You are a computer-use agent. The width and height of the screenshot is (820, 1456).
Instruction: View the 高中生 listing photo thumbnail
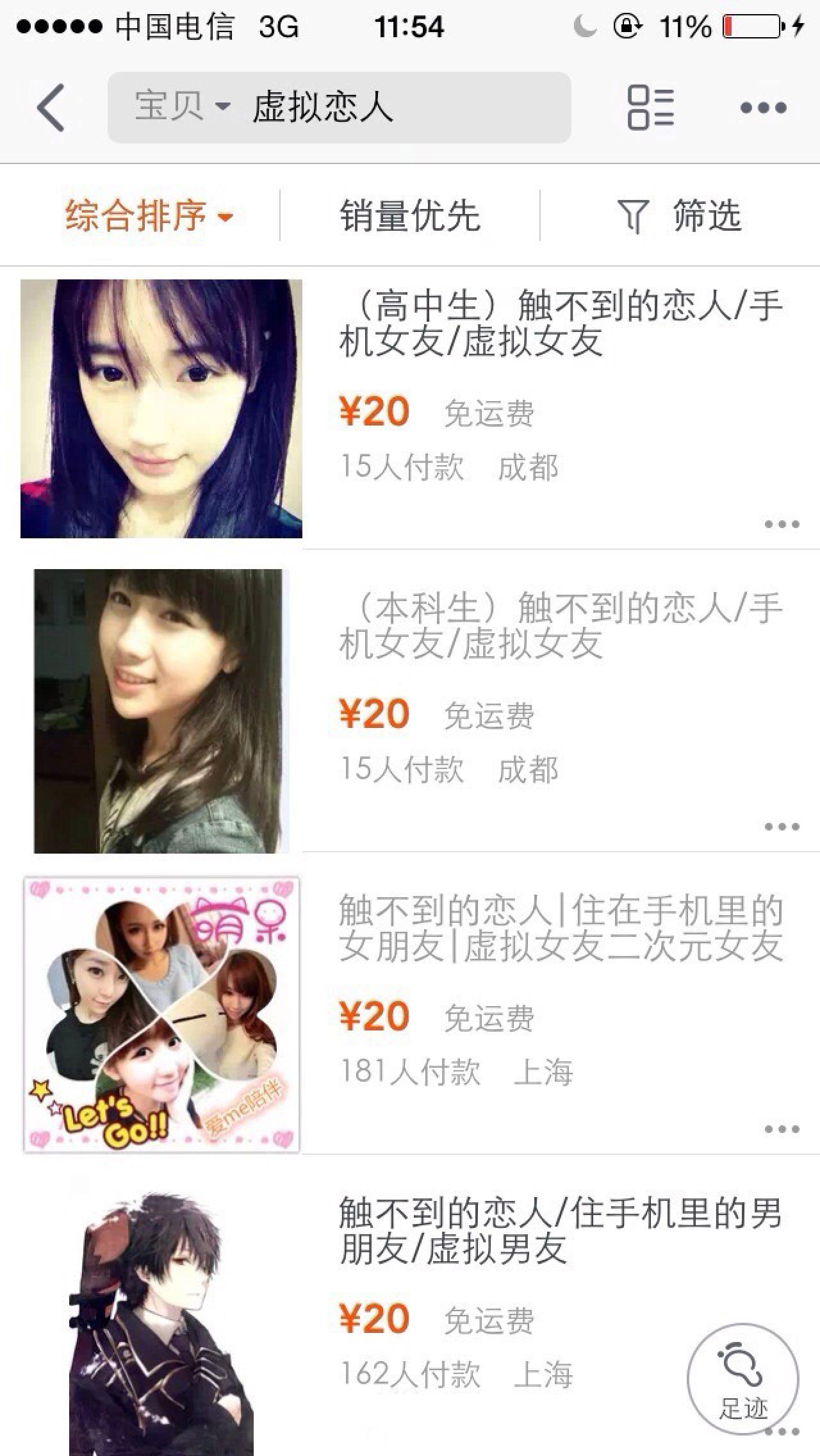click(x=161, y=408)
